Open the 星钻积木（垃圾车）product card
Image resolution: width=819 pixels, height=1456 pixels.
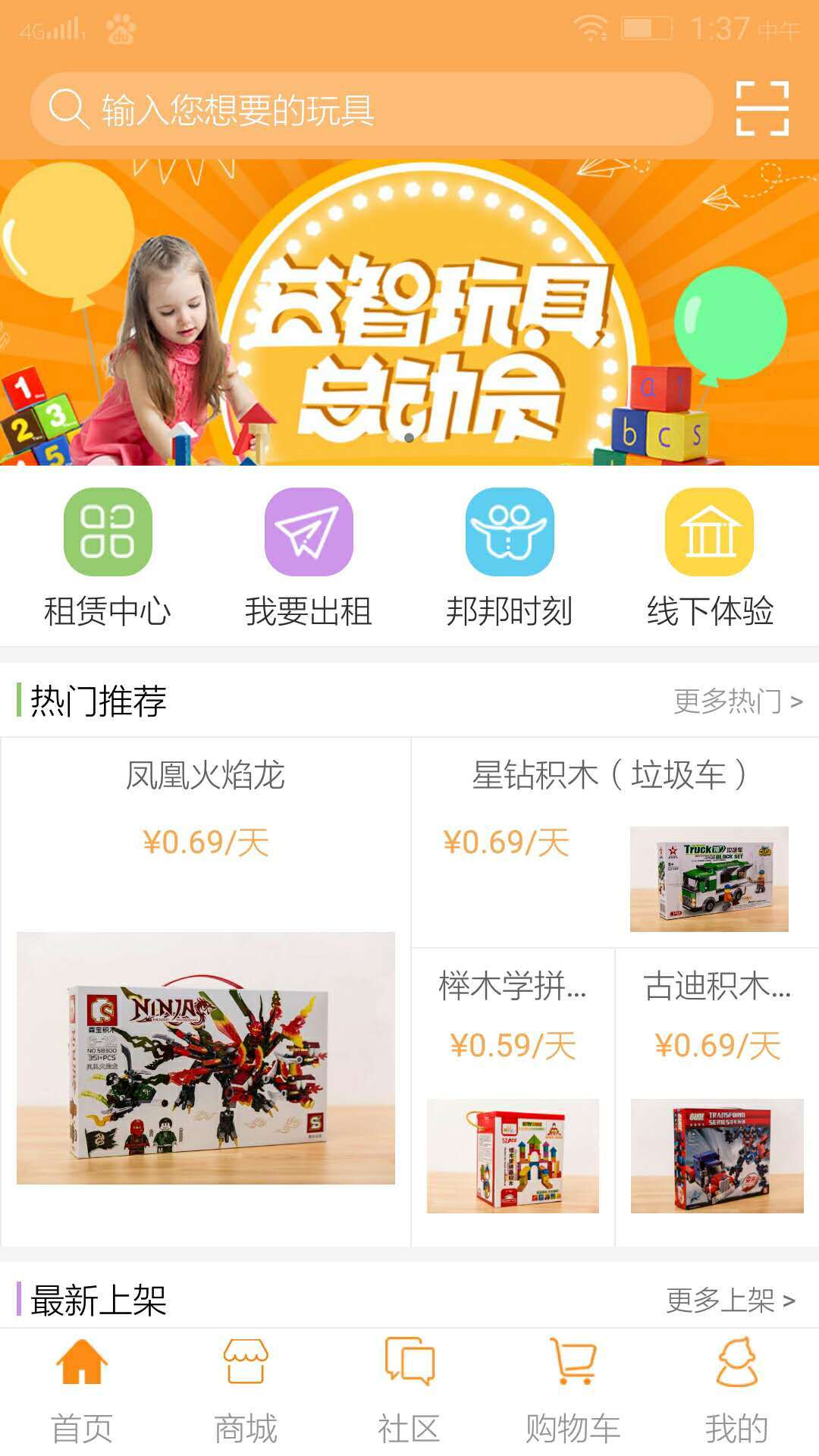coord(614,842)
